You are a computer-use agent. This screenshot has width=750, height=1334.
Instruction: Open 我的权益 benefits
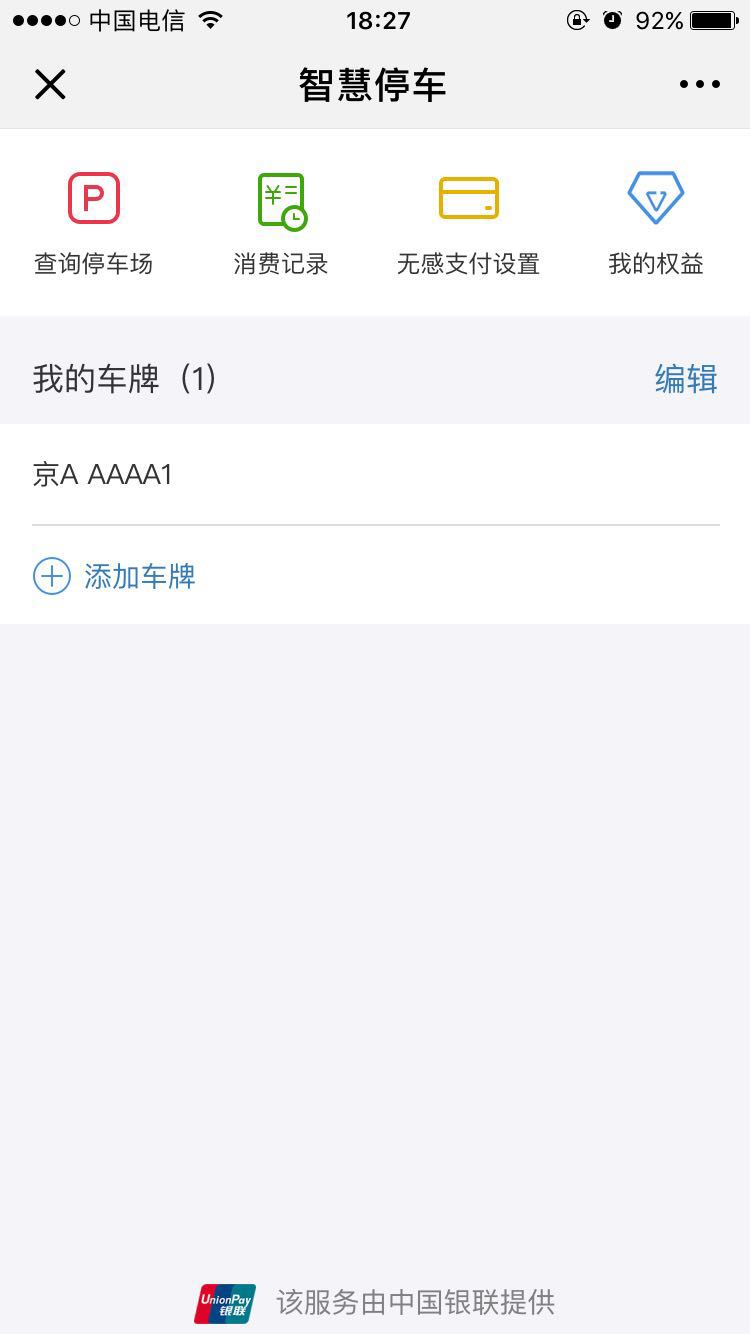coord(656,224)
